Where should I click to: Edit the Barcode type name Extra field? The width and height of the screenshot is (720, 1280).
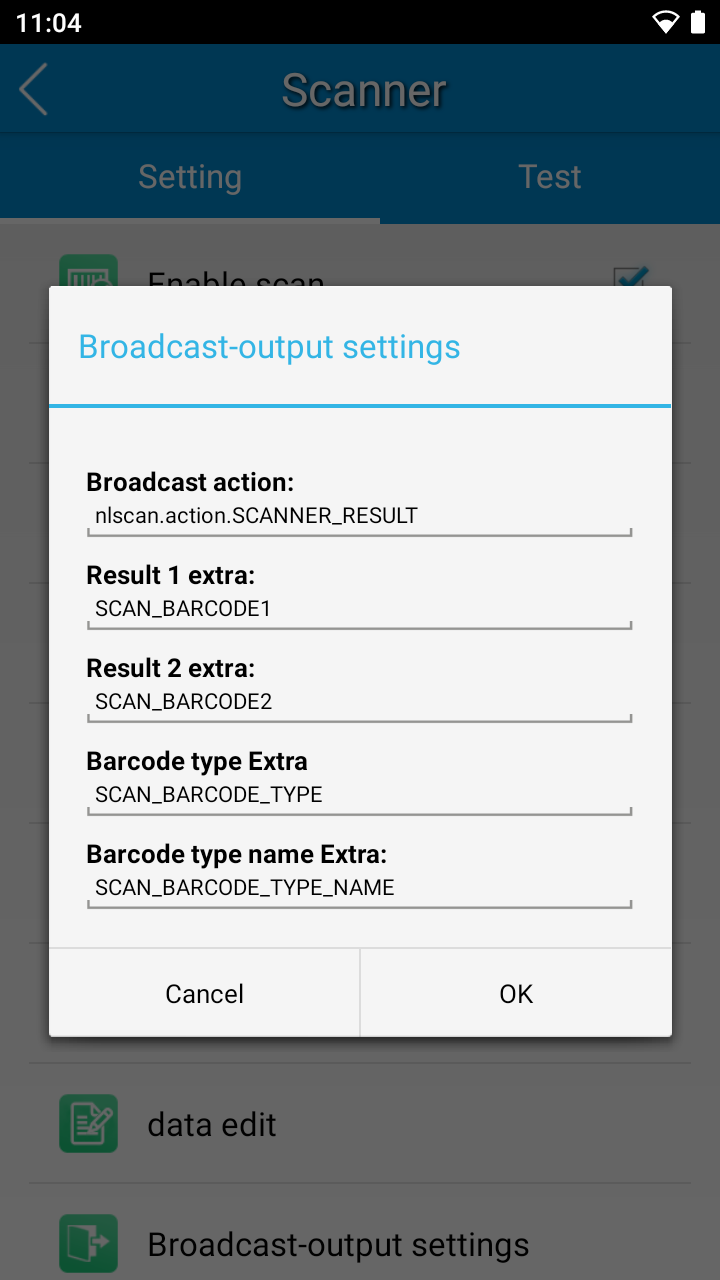[359, 888]
